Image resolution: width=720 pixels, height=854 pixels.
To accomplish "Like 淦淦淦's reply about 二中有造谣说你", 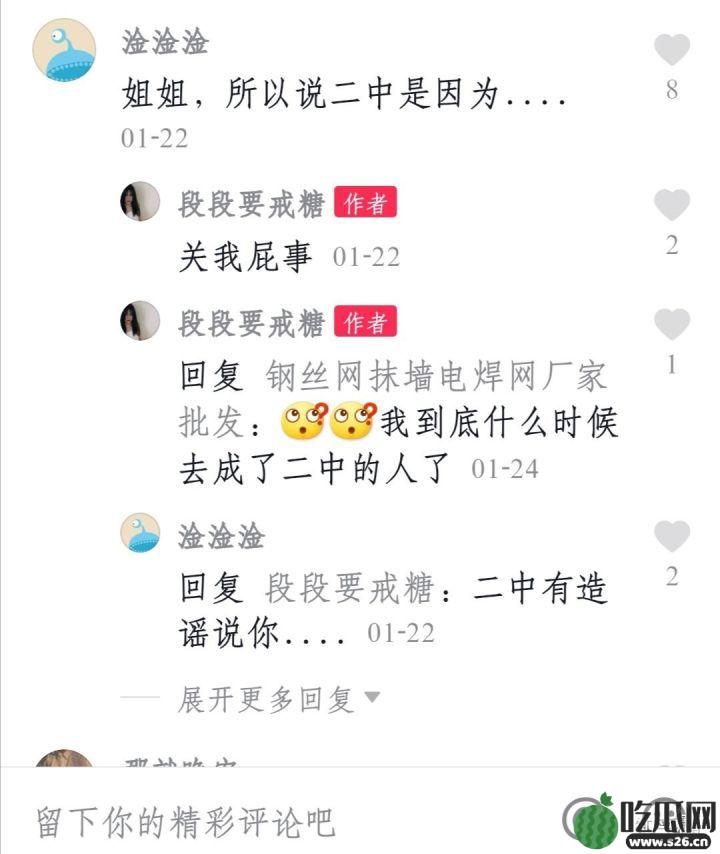I will (672, 537).
